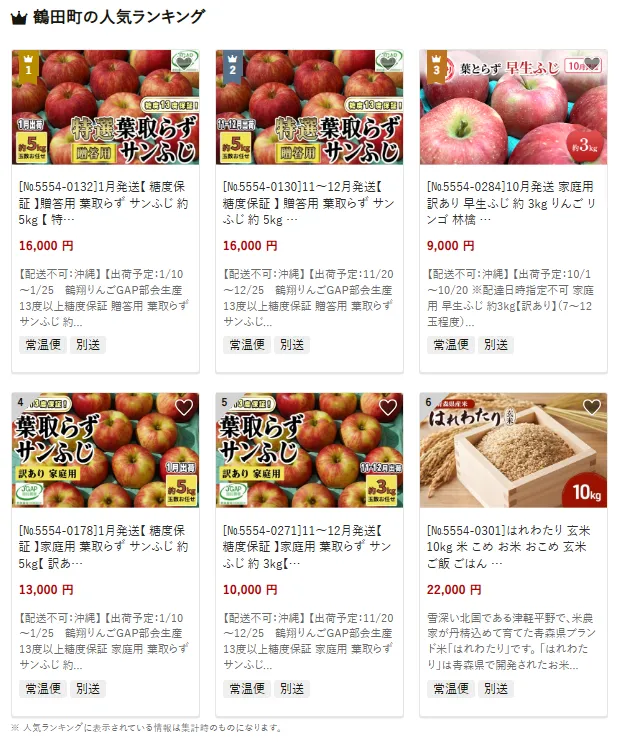
Task: Open the №5554-0271 家庭用 サンふじ 3kg card
Action: click(308, 543)
